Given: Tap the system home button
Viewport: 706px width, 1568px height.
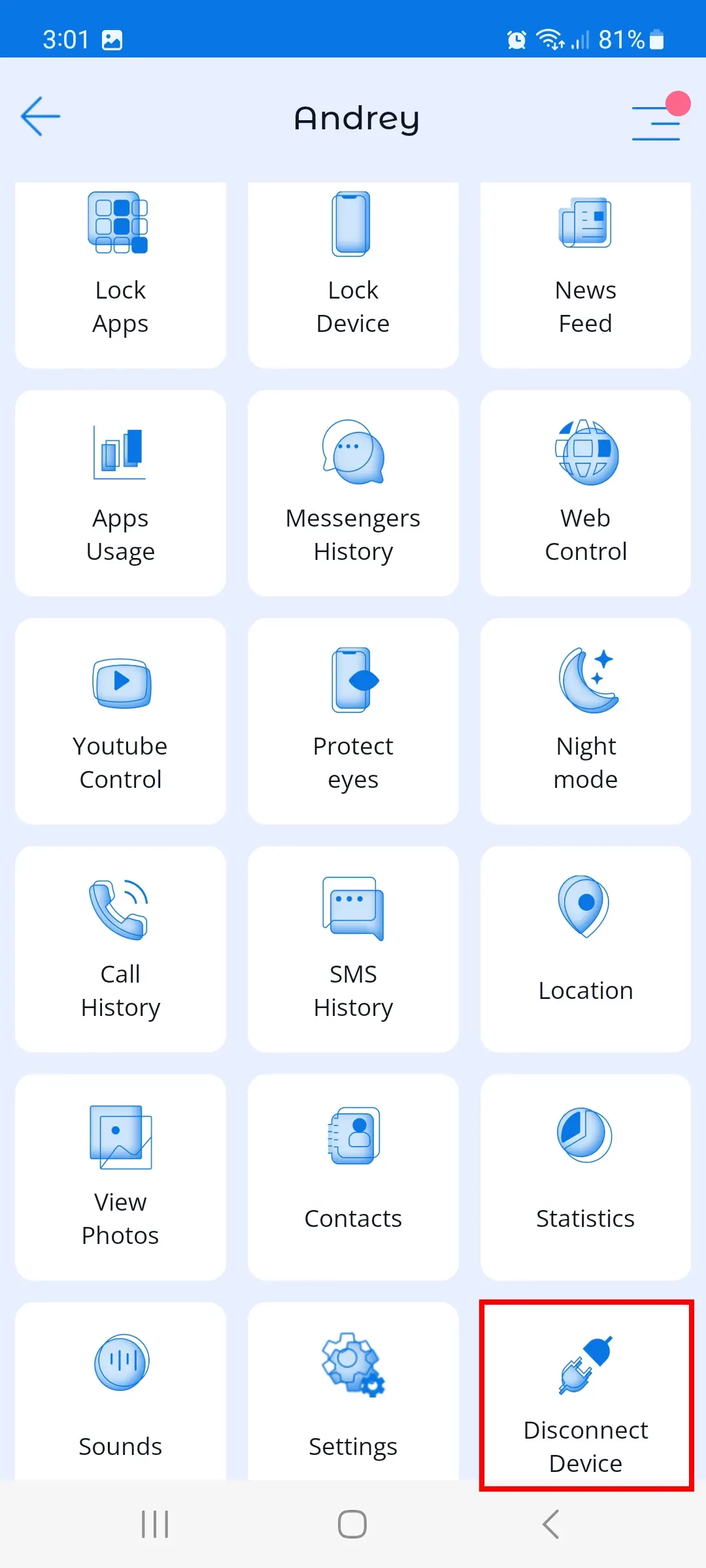Looking at the screenshot, I should tap(352, 1524).
